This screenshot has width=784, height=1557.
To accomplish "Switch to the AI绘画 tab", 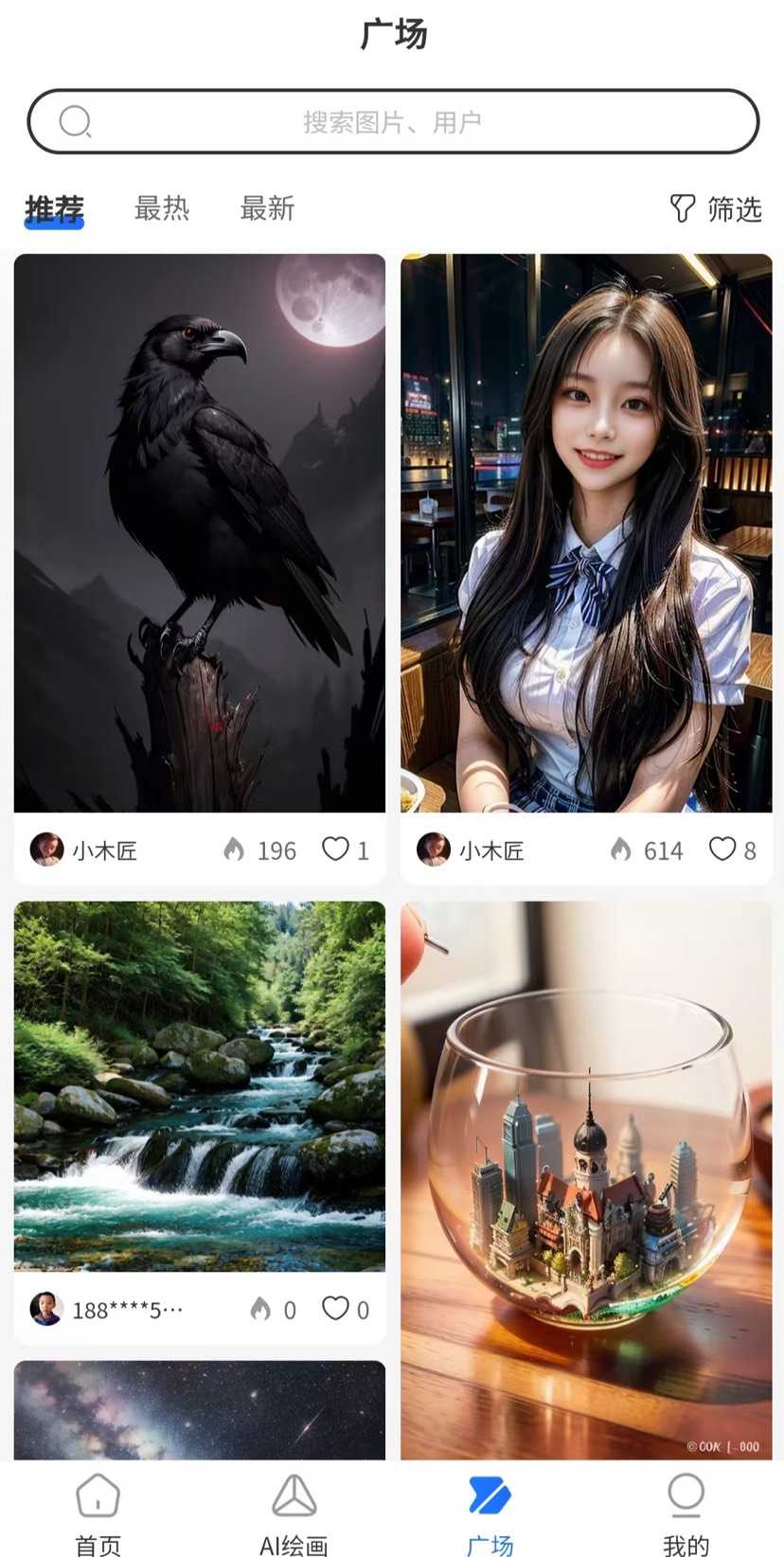I will click(x=294, y=1513).
